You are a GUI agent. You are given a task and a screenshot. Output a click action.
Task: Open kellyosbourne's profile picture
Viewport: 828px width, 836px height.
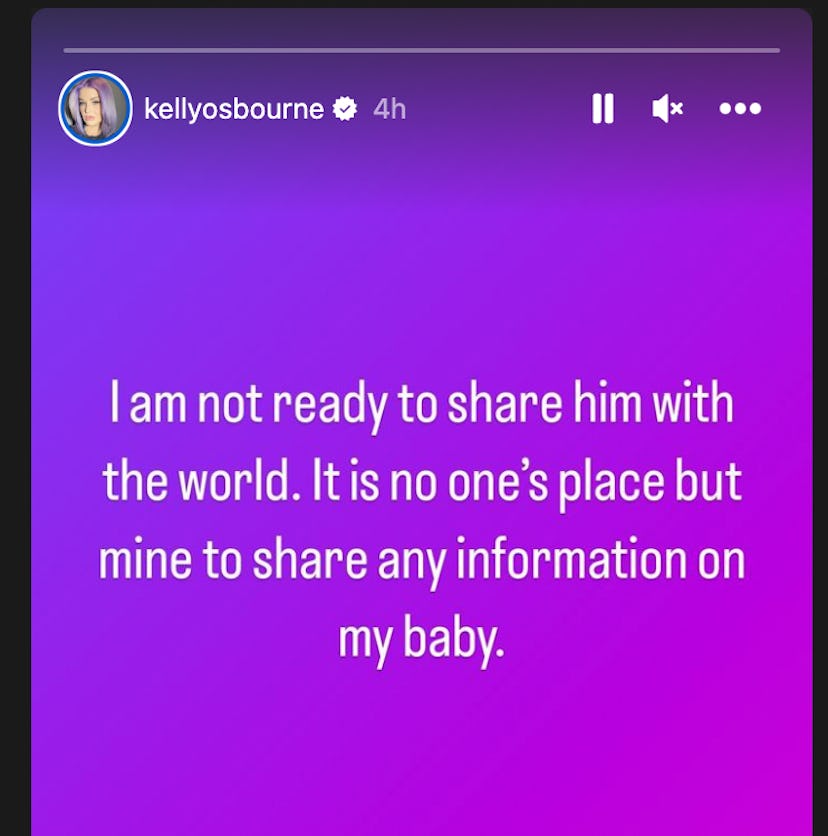[x=95, y=108]
